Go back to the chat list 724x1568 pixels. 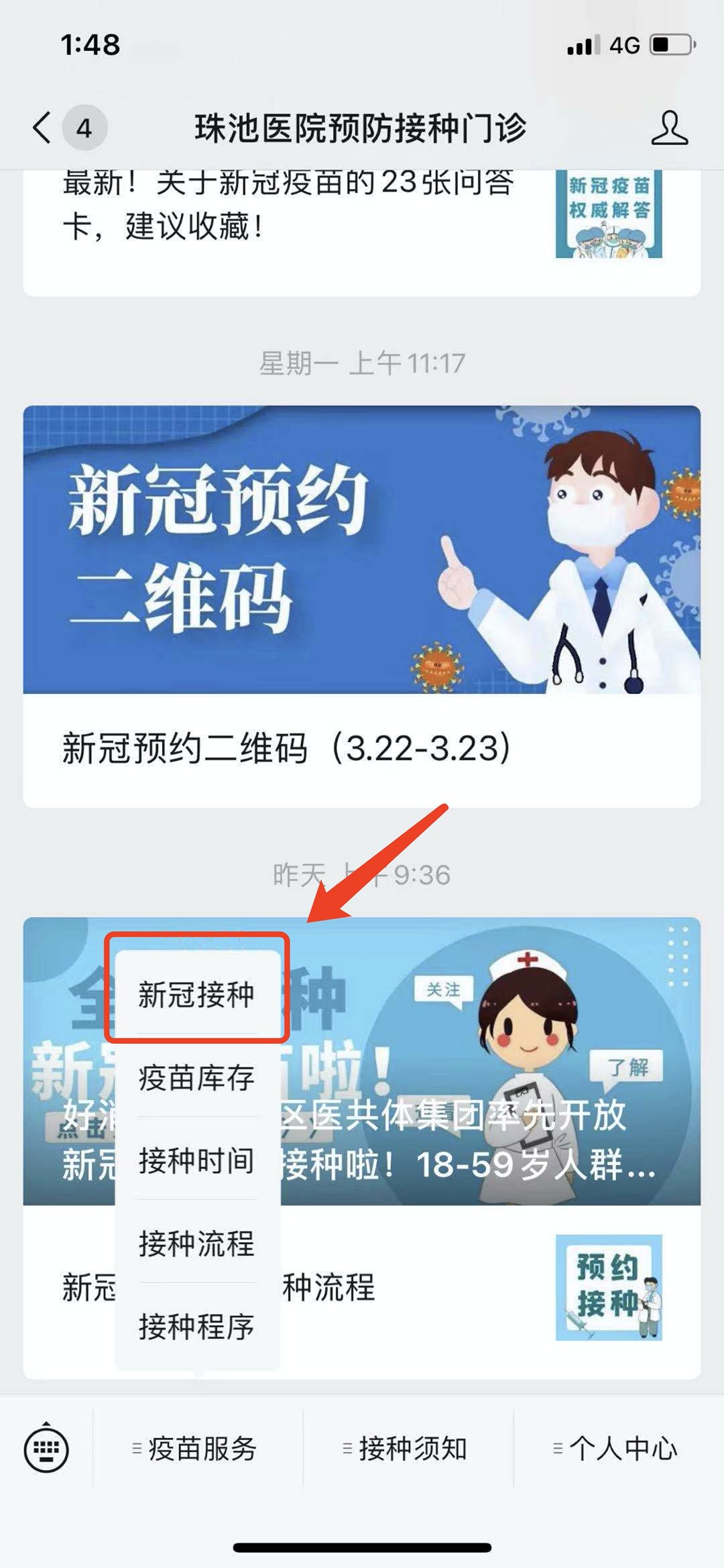[42, 127]
